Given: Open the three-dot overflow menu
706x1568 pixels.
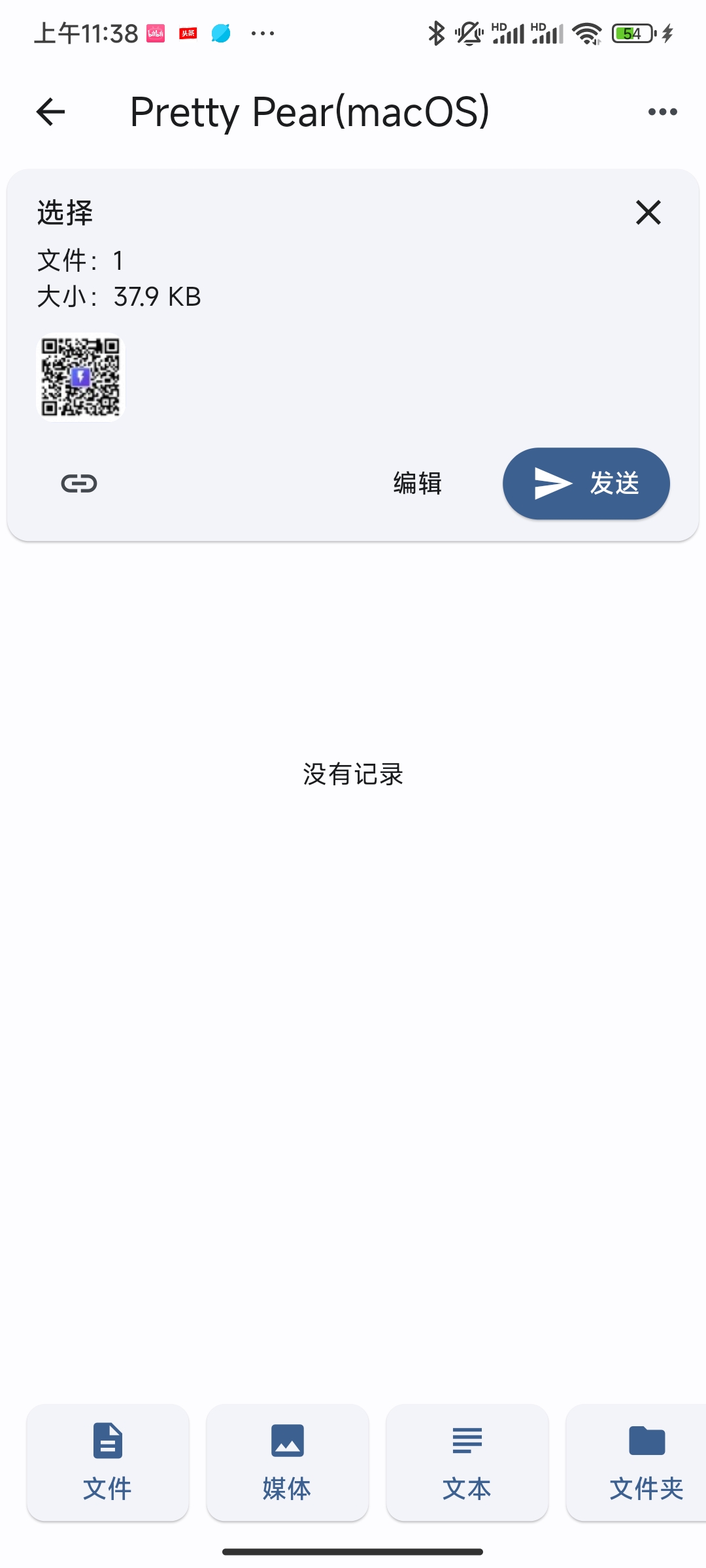Looking at the screenshot, I should click(x=662, y=111).
